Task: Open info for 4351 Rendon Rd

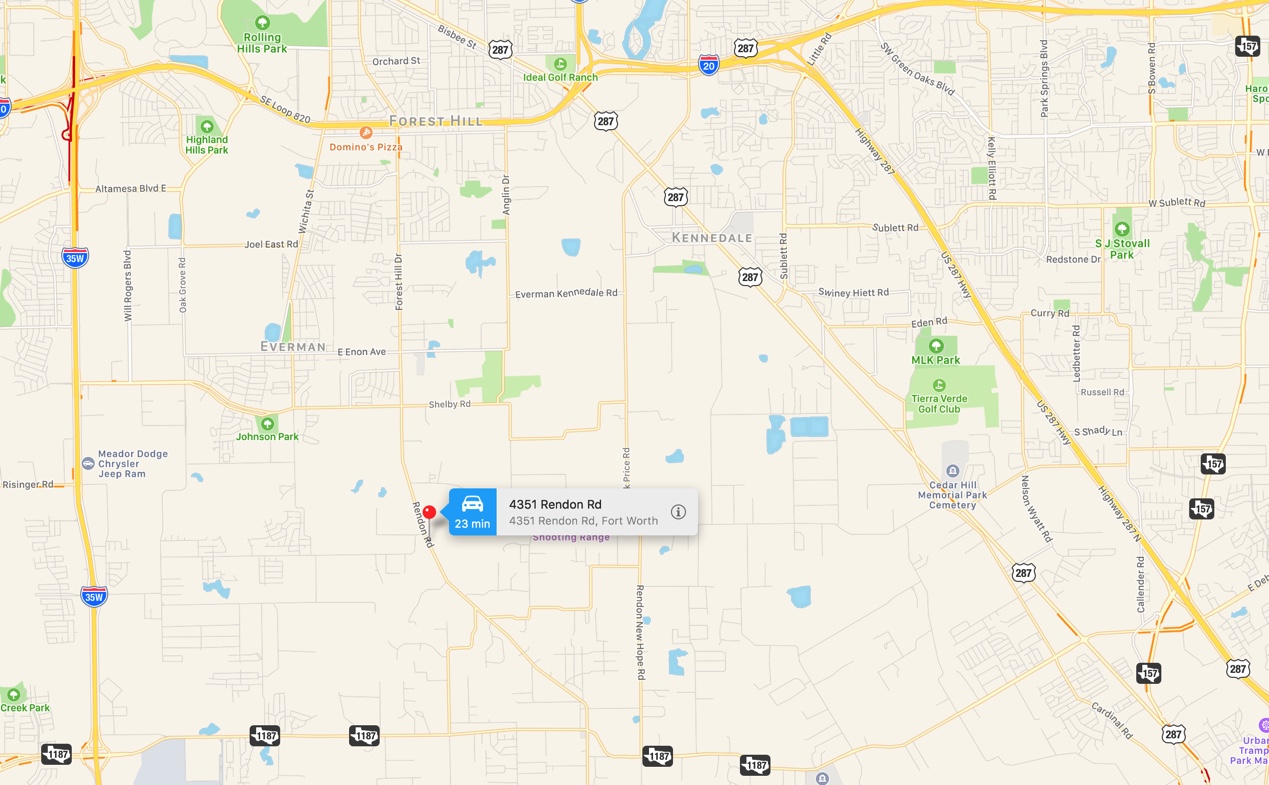Action: click(x=678, y=512)
